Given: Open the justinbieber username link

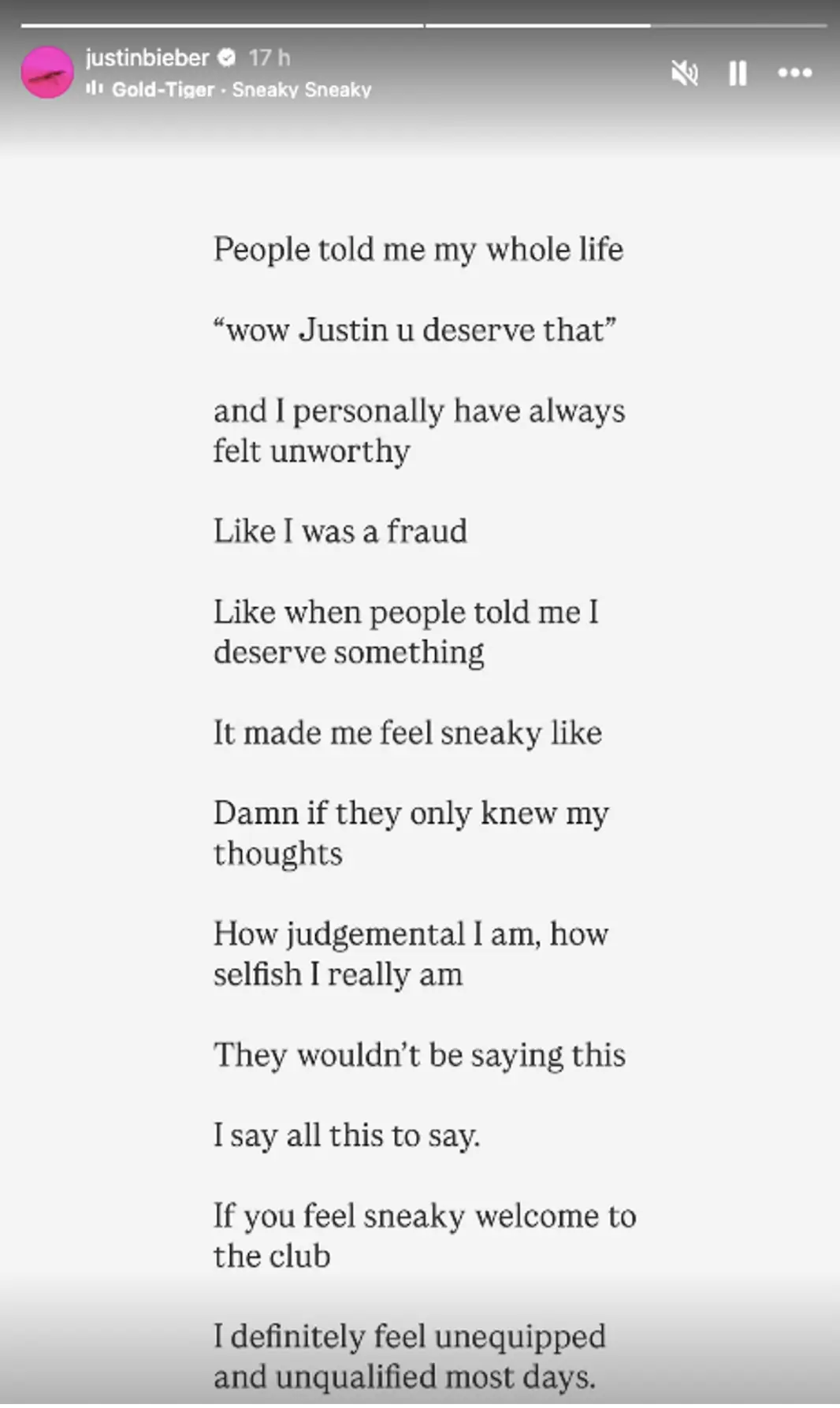Looking at the screenshot, I should click(x=147, y=58).
